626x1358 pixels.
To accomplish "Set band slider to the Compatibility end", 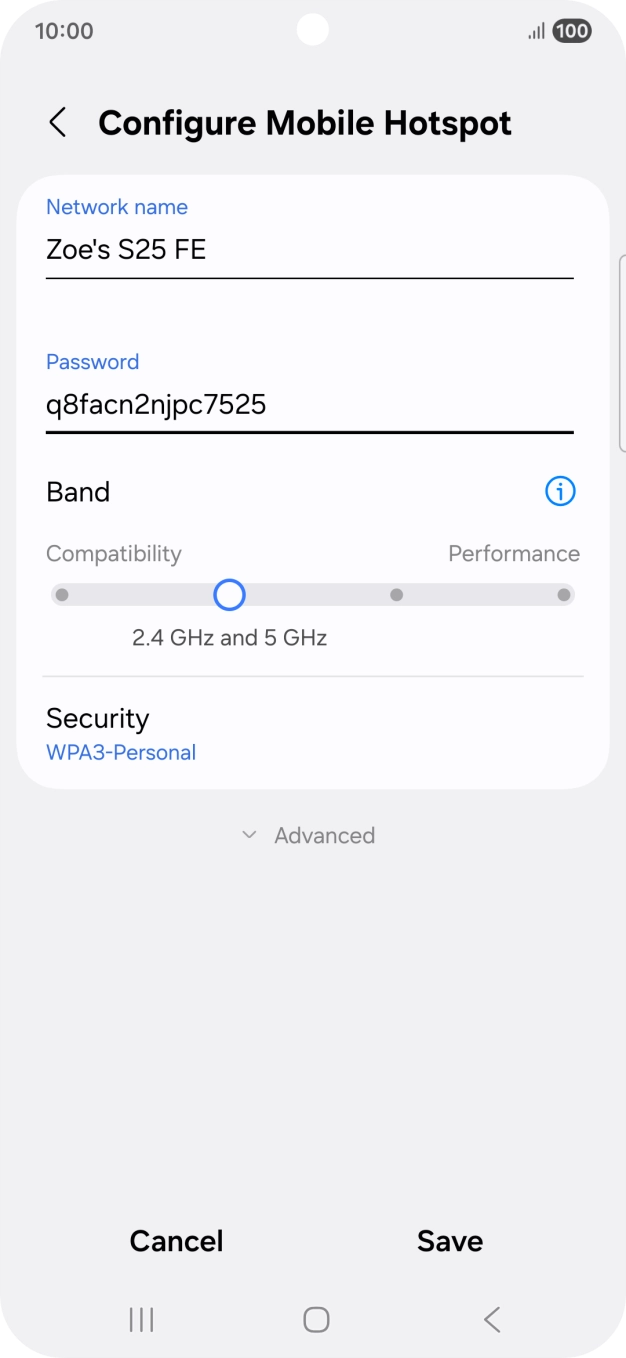I will click(x=62, y=595).
